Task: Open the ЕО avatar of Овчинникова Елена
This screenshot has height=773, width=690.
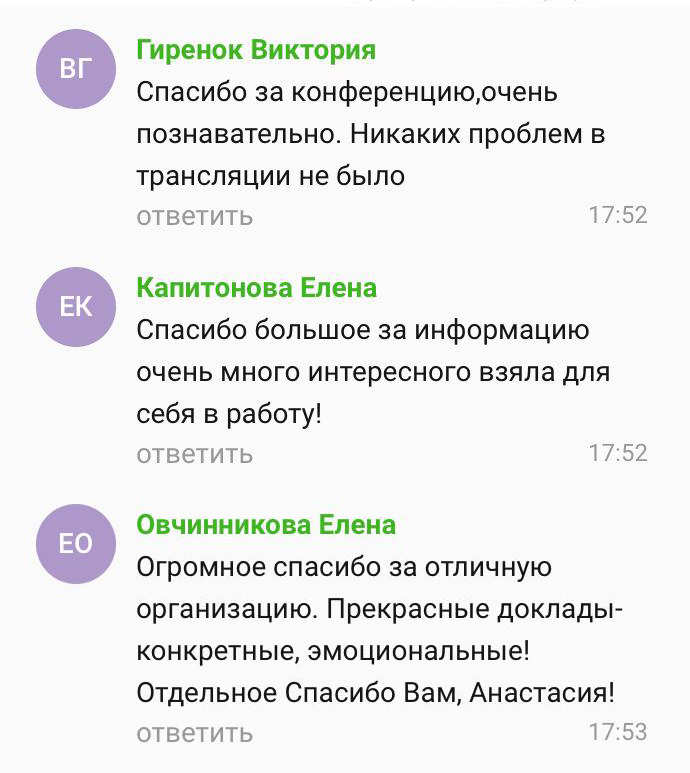Action: [76, 544]
